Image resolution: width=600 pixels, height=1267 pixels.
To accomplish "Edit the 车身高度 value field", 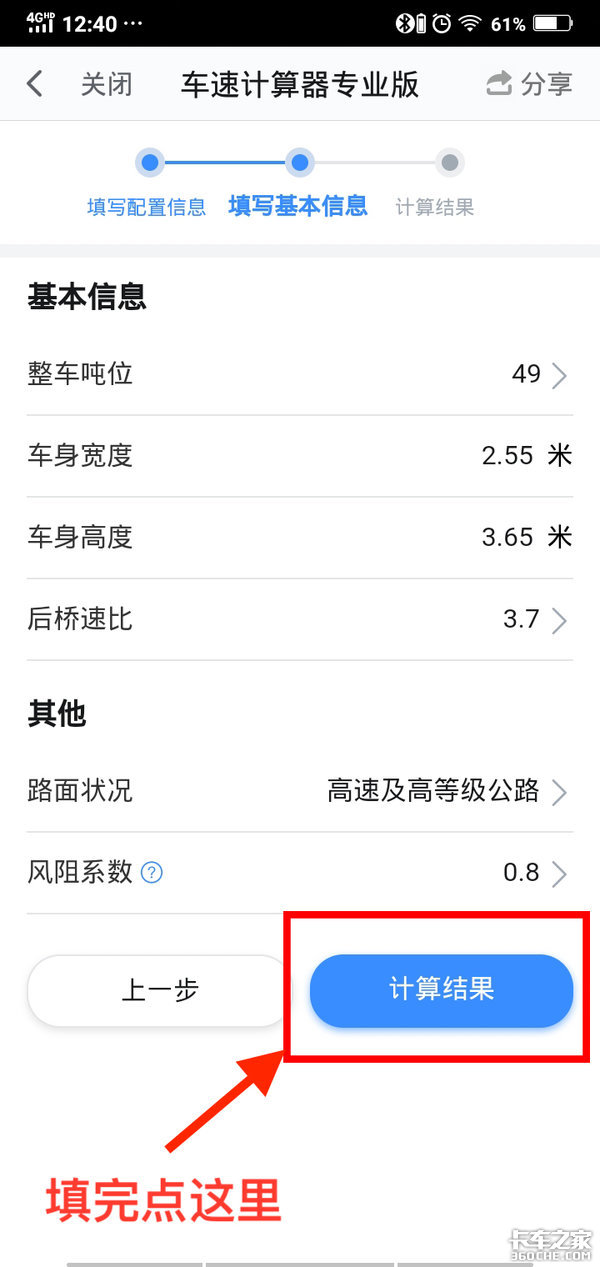I will click(507, 537).
